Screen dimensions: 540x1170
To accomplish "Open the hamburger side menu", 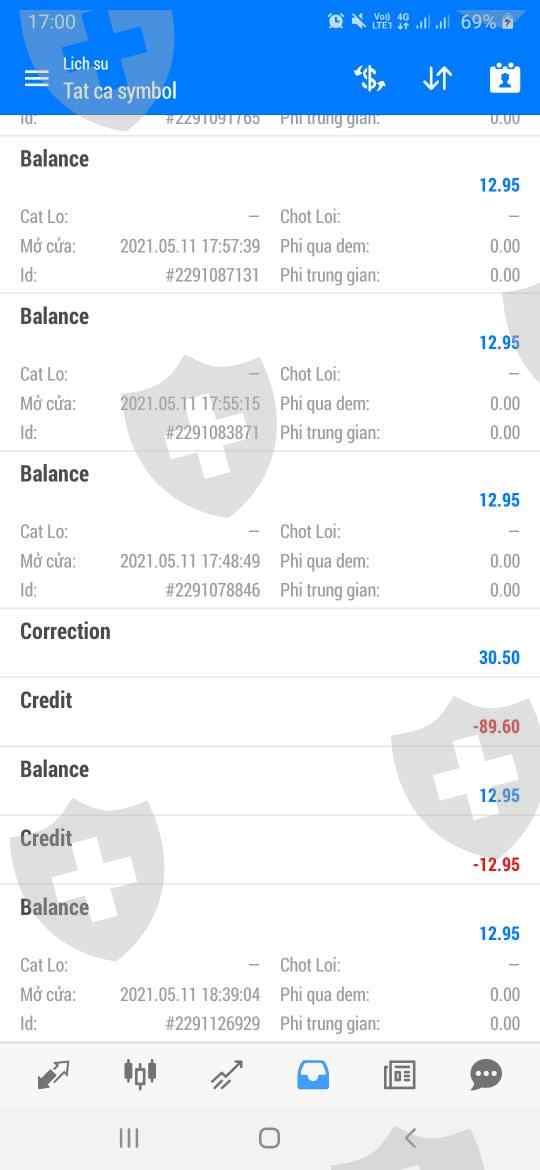I will tap(36, 78).
